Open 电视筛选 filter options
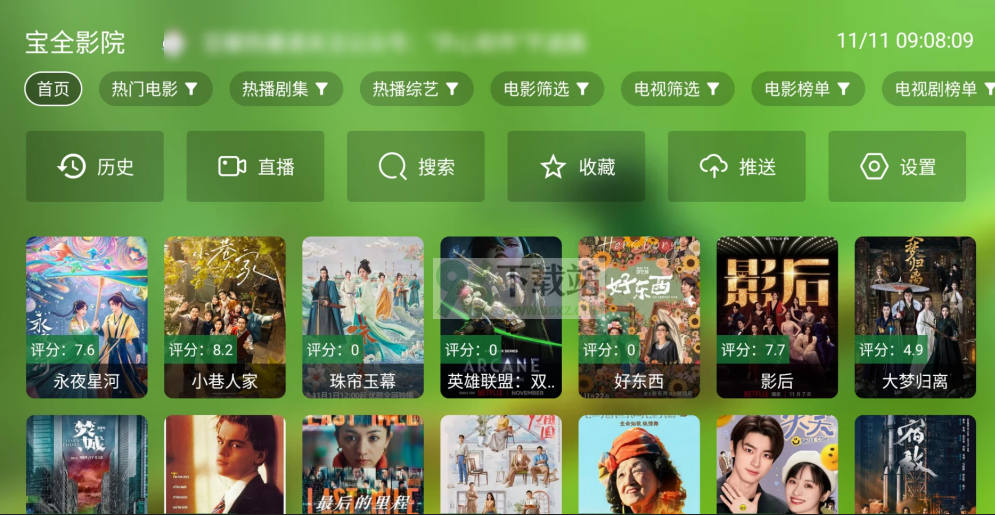 click(677, 89)
